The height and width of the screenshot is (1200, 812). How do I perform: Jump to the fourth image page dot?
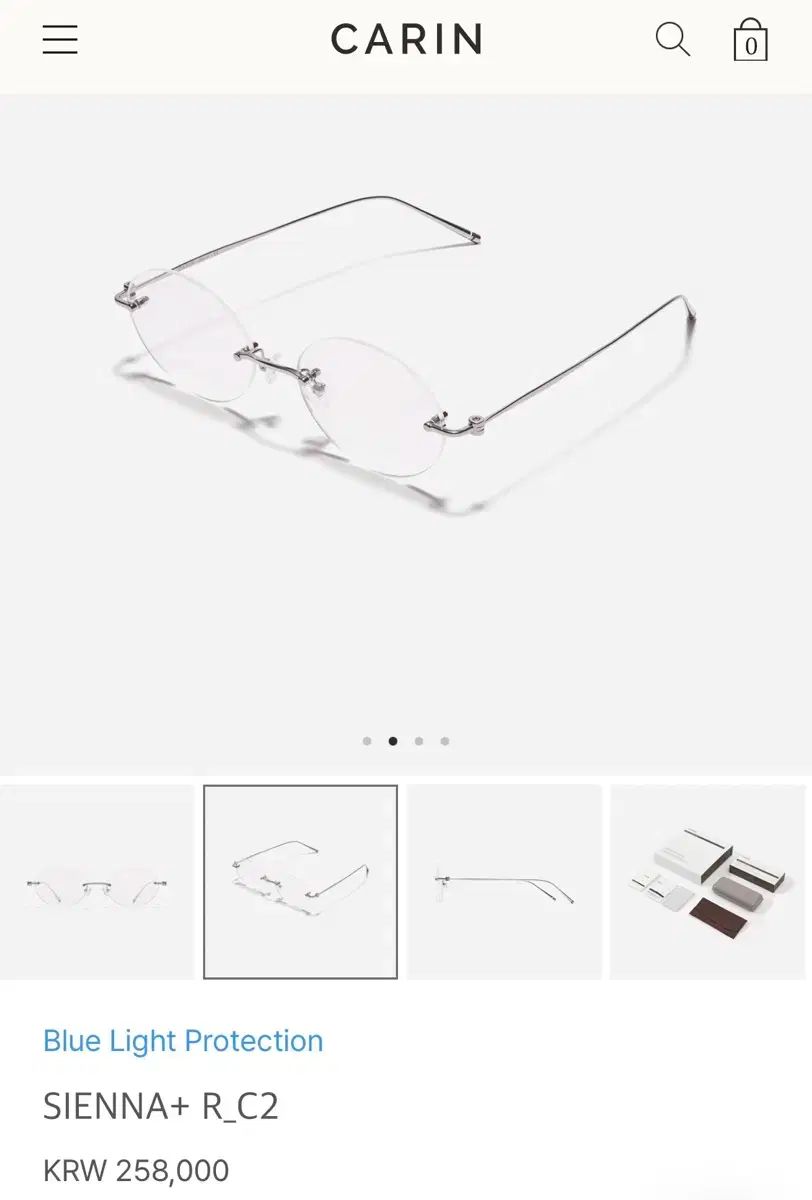[445, 741]
